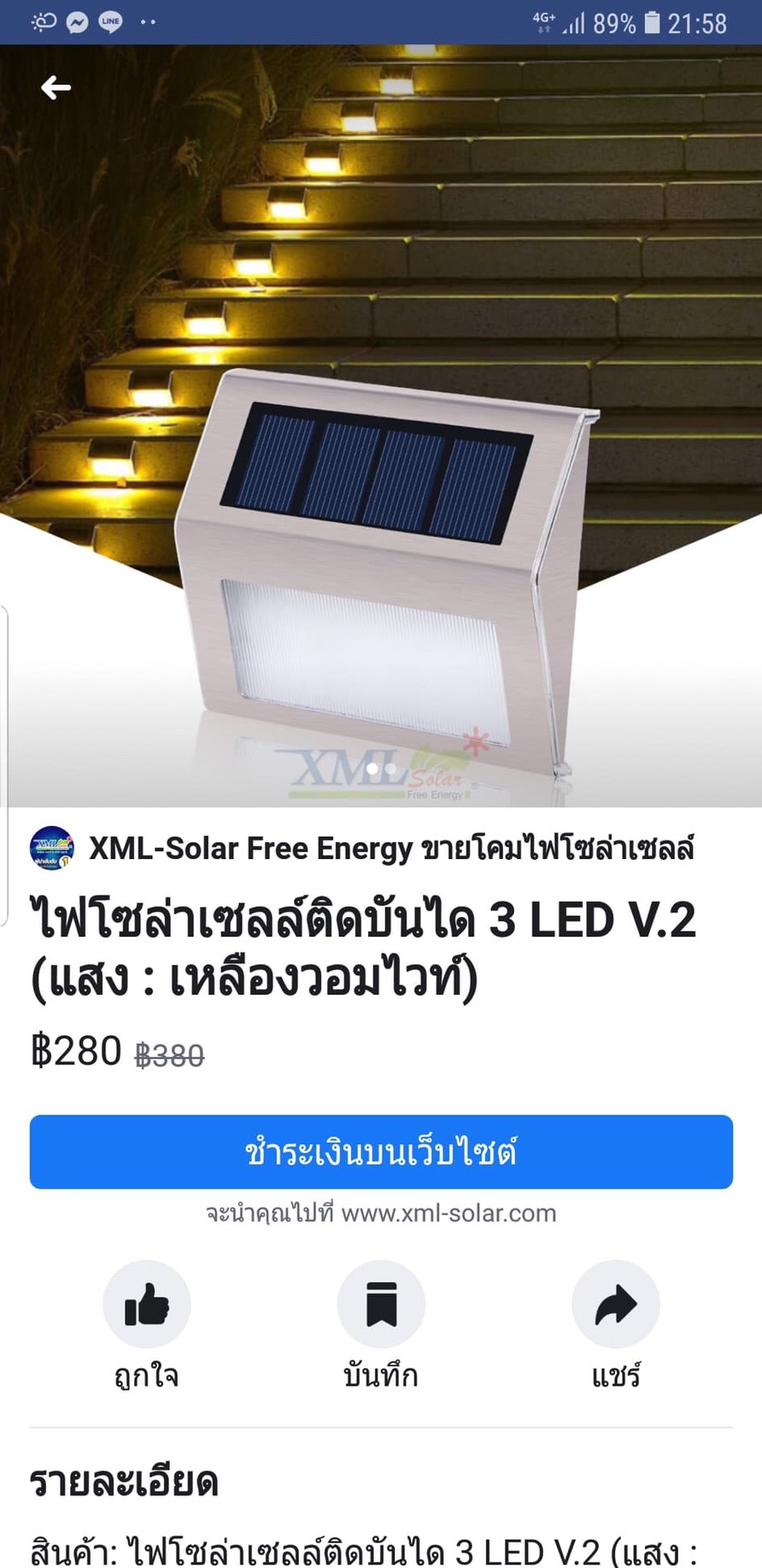Select the first carousel dot on product image
Screen dimensions: 762x1568
(372, 768)
